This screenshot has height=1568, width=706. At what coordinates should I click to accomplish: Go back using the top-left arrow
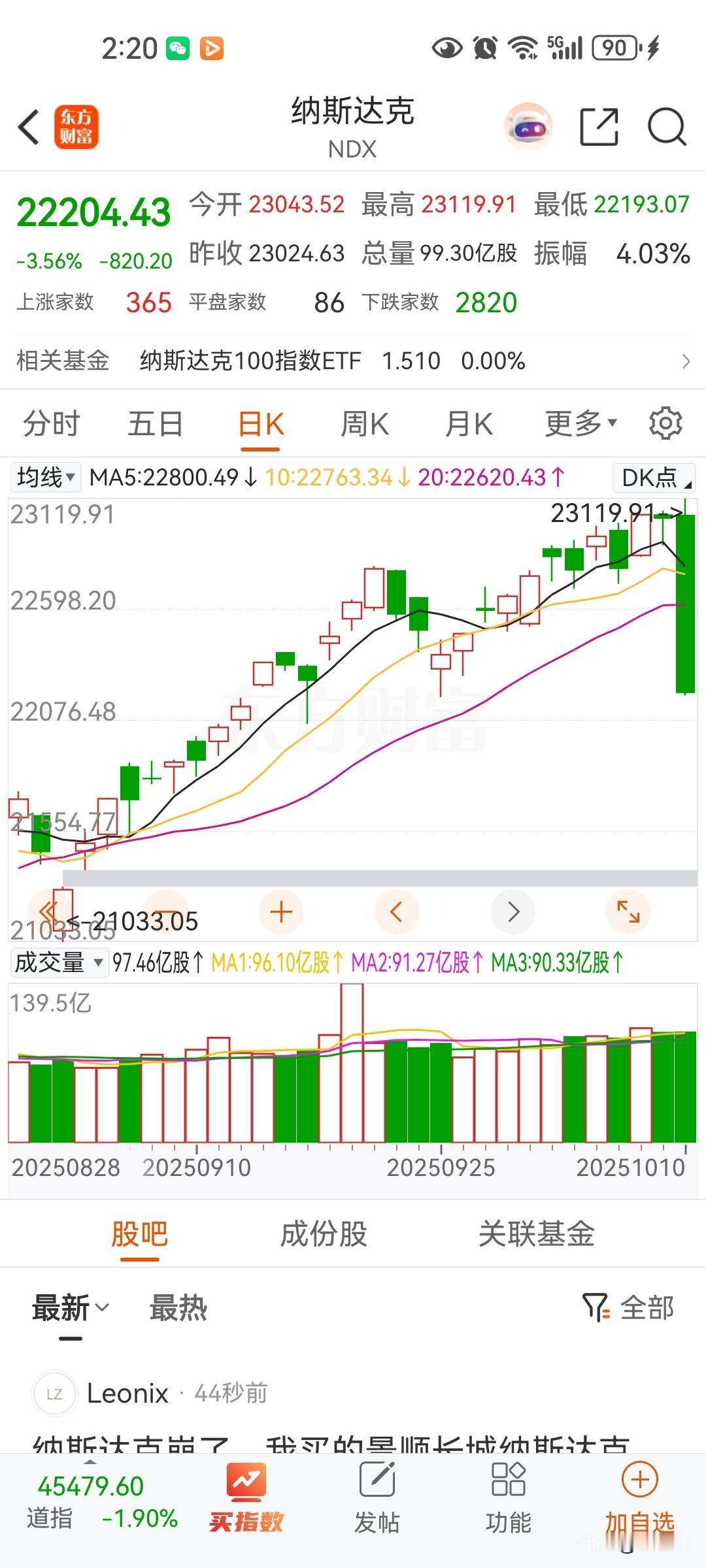point(29,127)
